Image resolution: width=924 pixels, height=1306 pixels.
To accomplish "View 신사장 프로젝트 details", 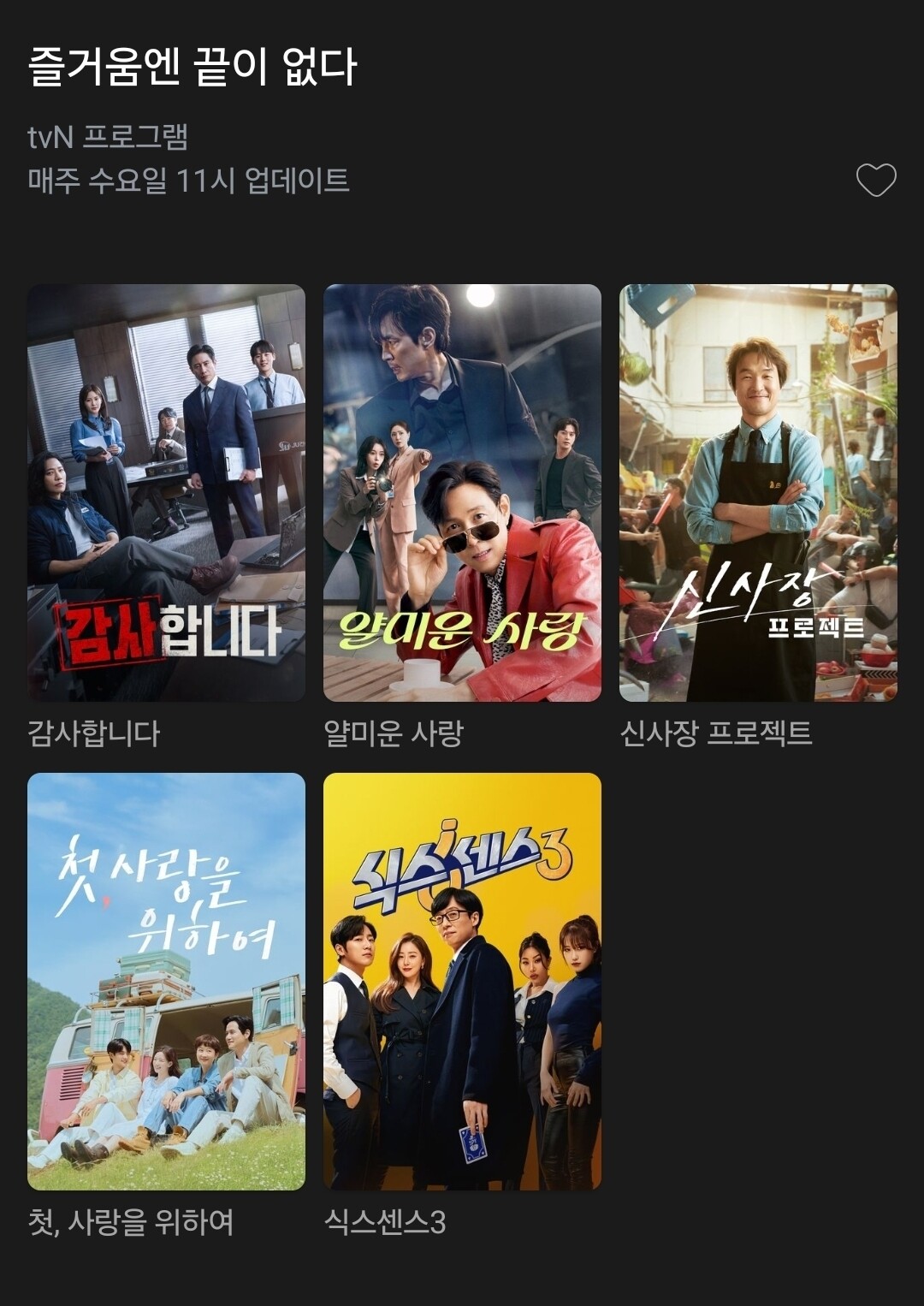I will (x=758, y=493).
